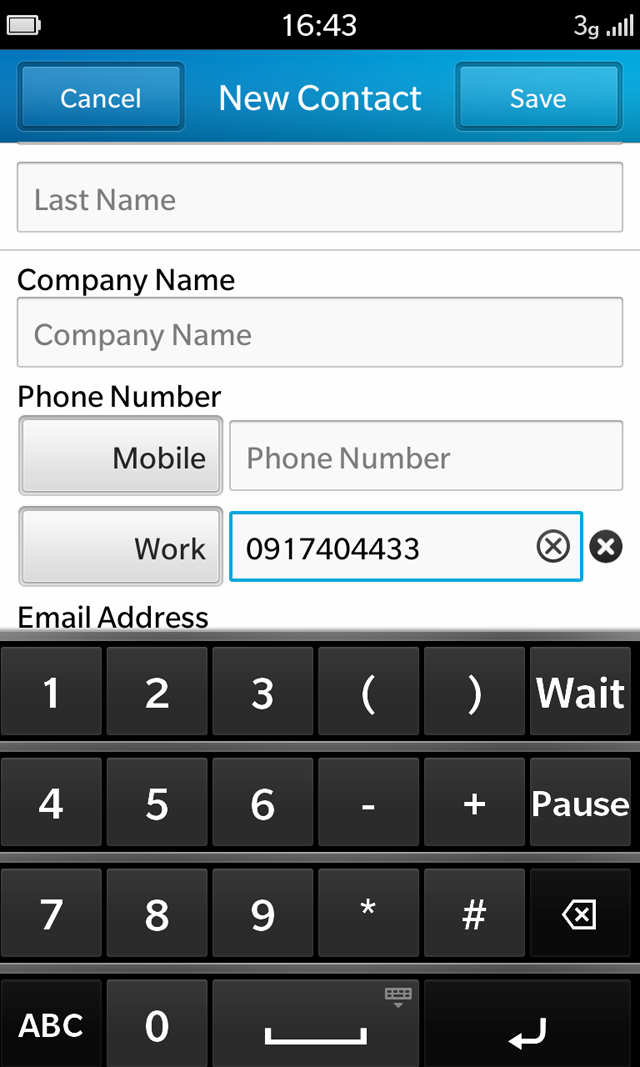Switch the keyboard to ABC letters
The height and width of the screenshot is (1067, 640).
coord(51,1023)
